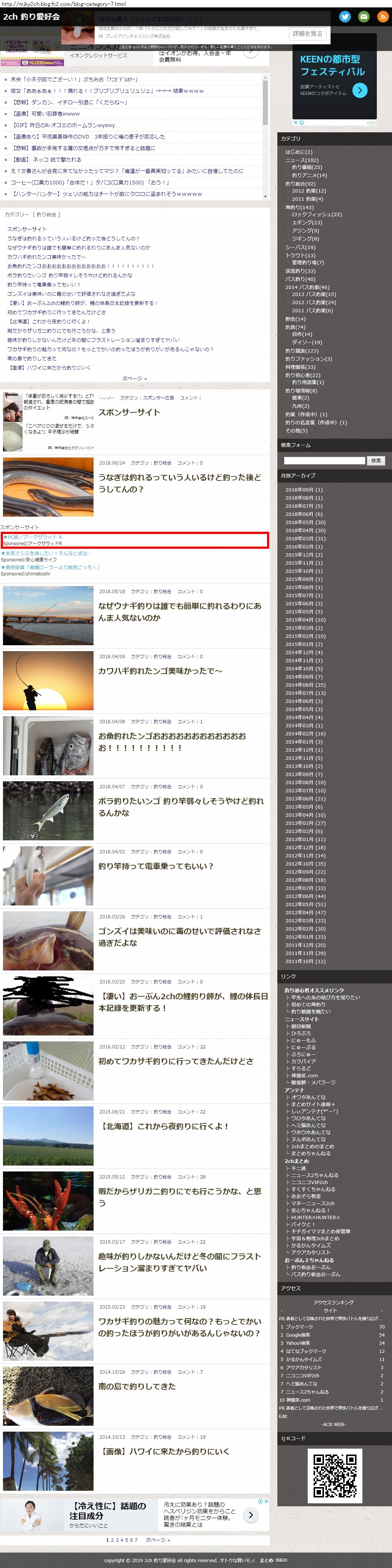Go to 次ページ at the page bottom
Screen dimensions: 392x1568
click(158, 1540)
